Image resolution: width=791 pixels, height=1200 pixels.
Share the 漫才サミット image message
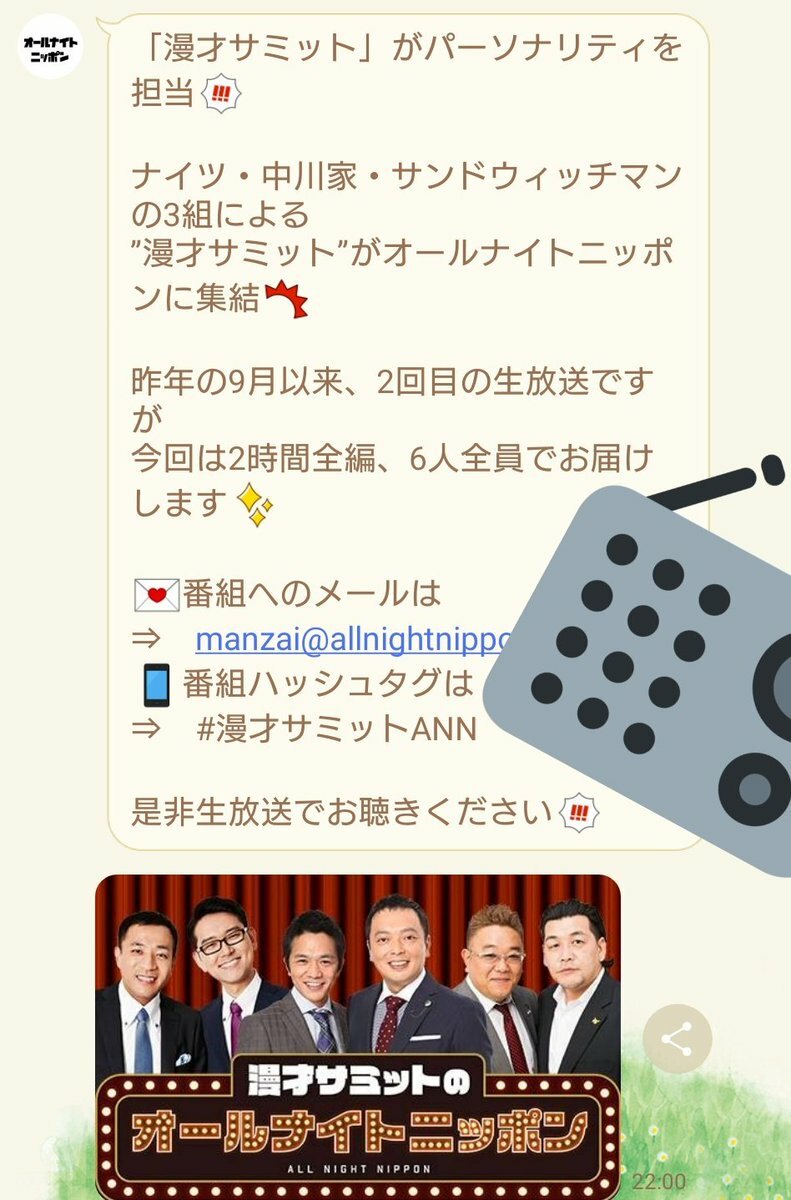(677, 1039)
